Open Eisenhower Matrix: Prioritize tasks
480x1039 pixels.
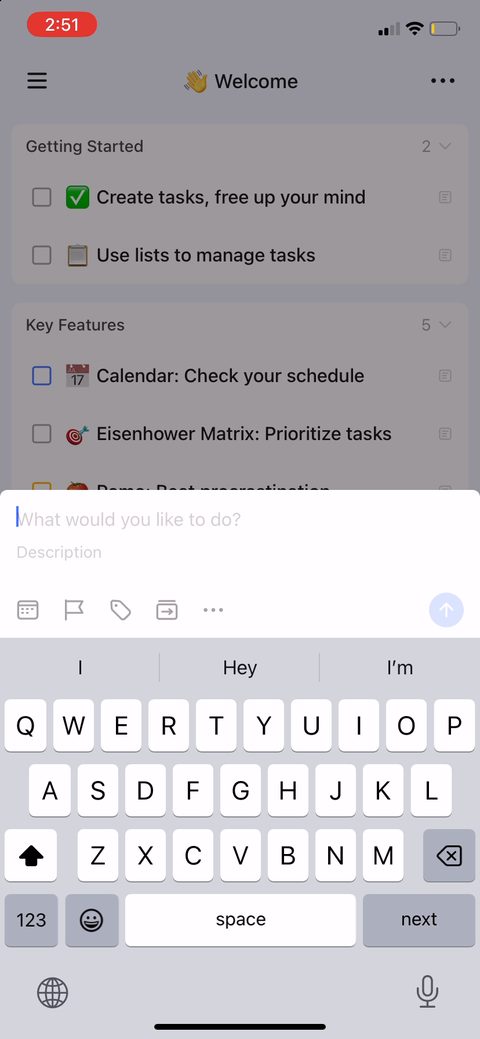click(244, 434)
